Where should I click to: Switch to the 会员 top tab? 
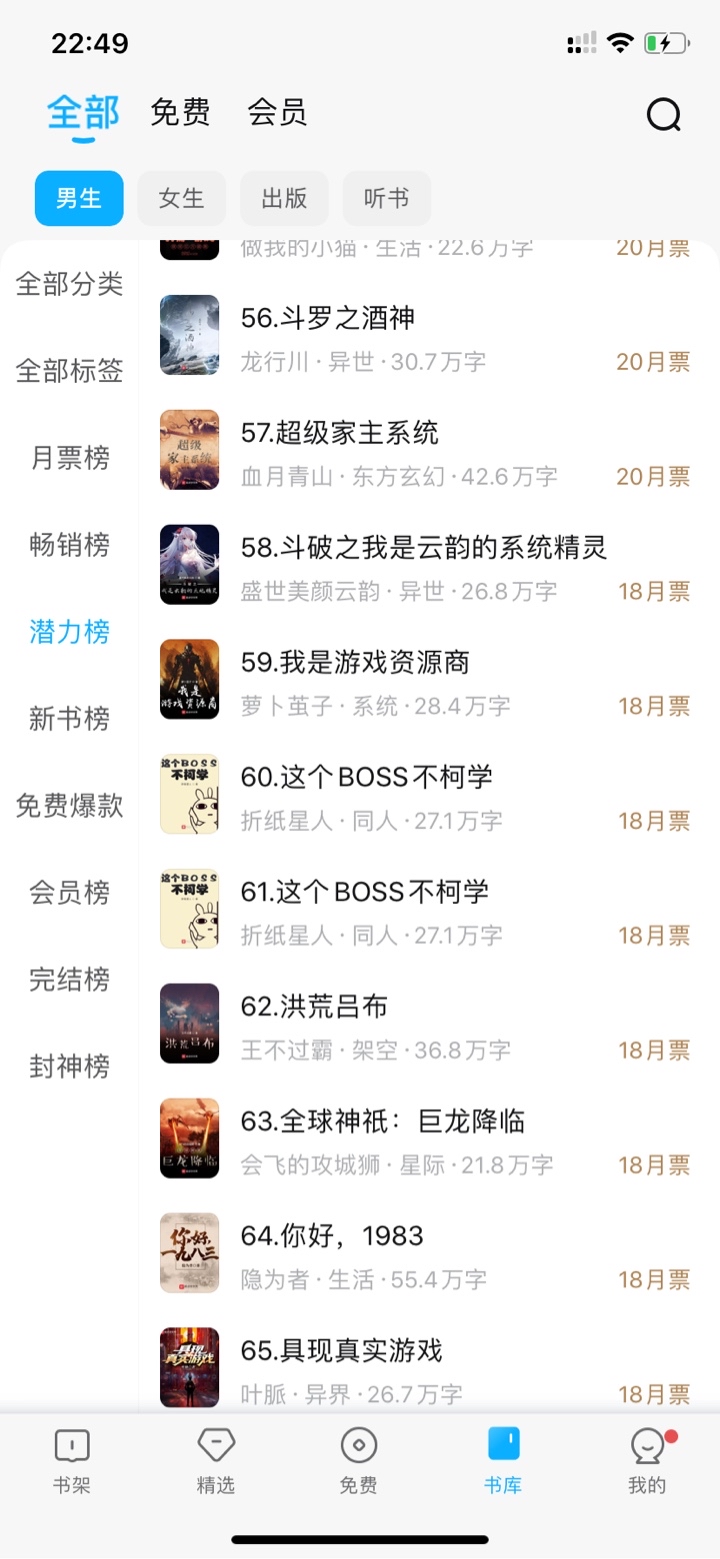(x=277, y=112)
